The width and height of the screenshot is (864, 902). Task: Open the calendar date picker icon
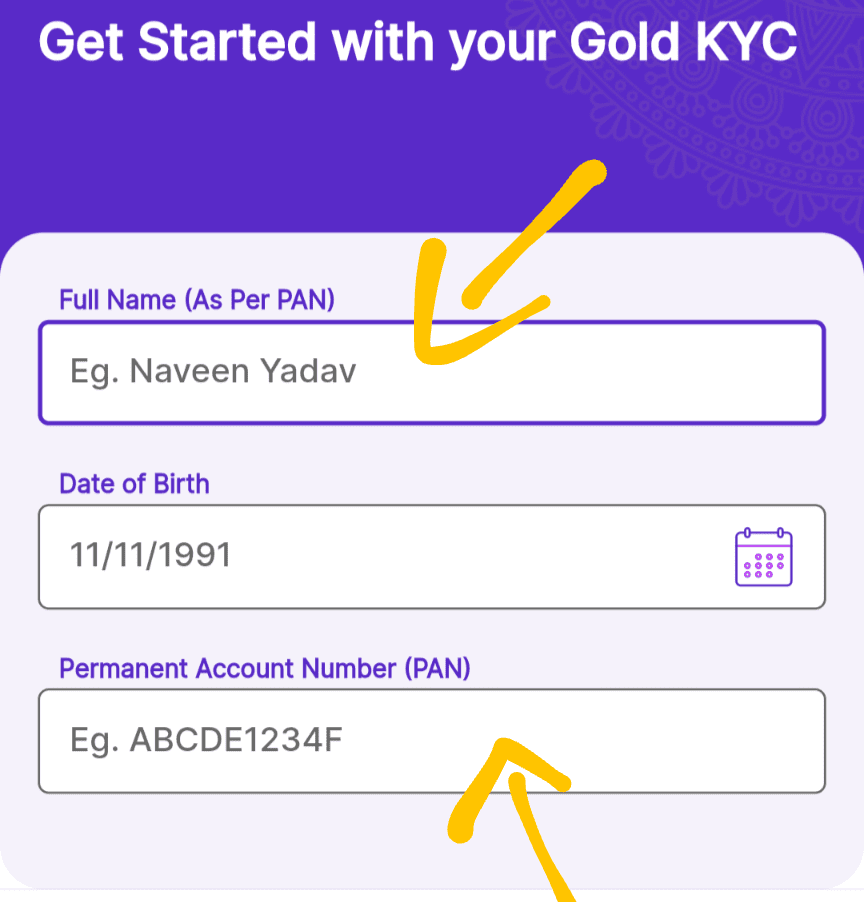click(x=763, y=557)
